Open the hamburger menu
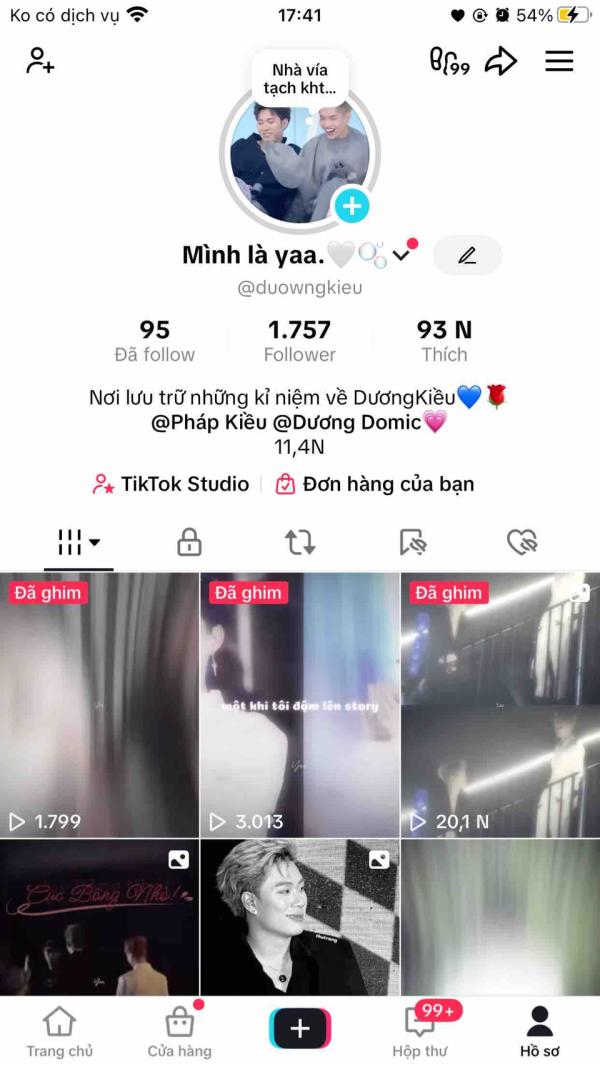The width and height of the screenshot is (600, 1067). pyautogui.click(x=559, y=61)
